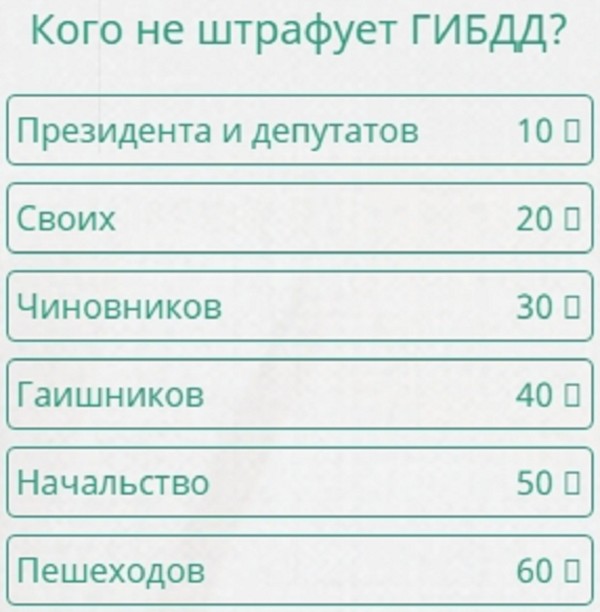Pick the answer "Гаишников"
The width and height of the screenshot is (600, 612).
299,395
